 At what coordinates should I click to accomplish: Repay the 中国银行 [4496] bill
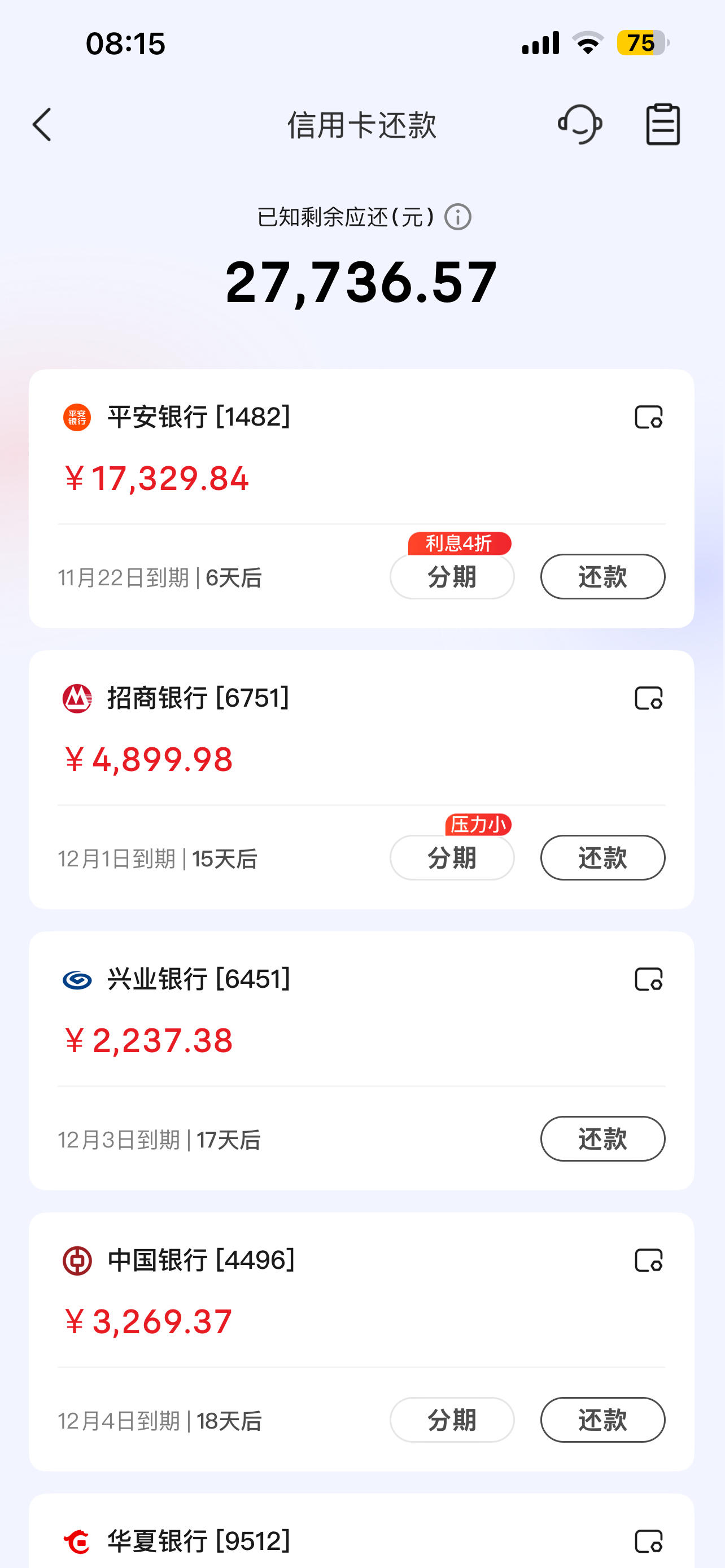pyautogui.click(x=602, y=1420)
